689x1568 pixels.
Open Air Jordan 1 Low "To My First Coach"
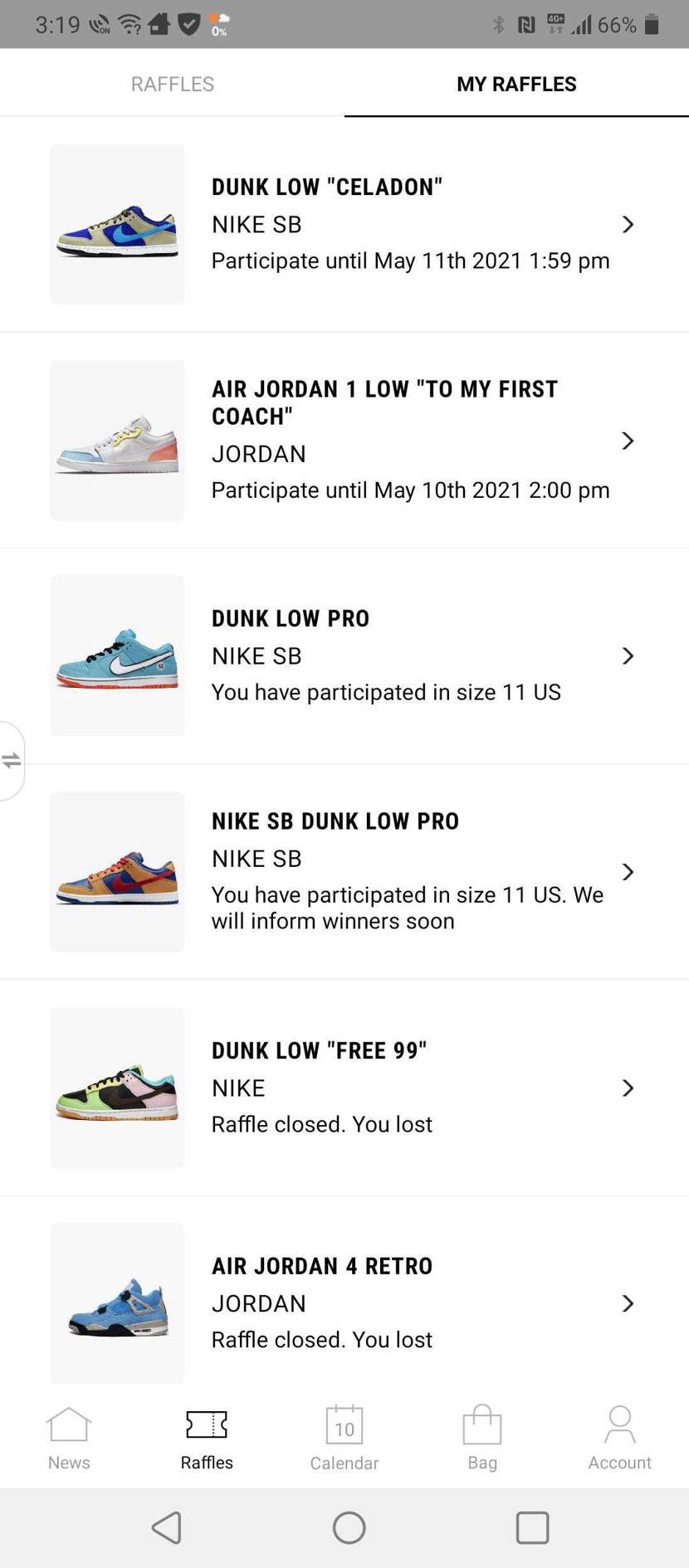pyautogui.click(x=344, y=440)
